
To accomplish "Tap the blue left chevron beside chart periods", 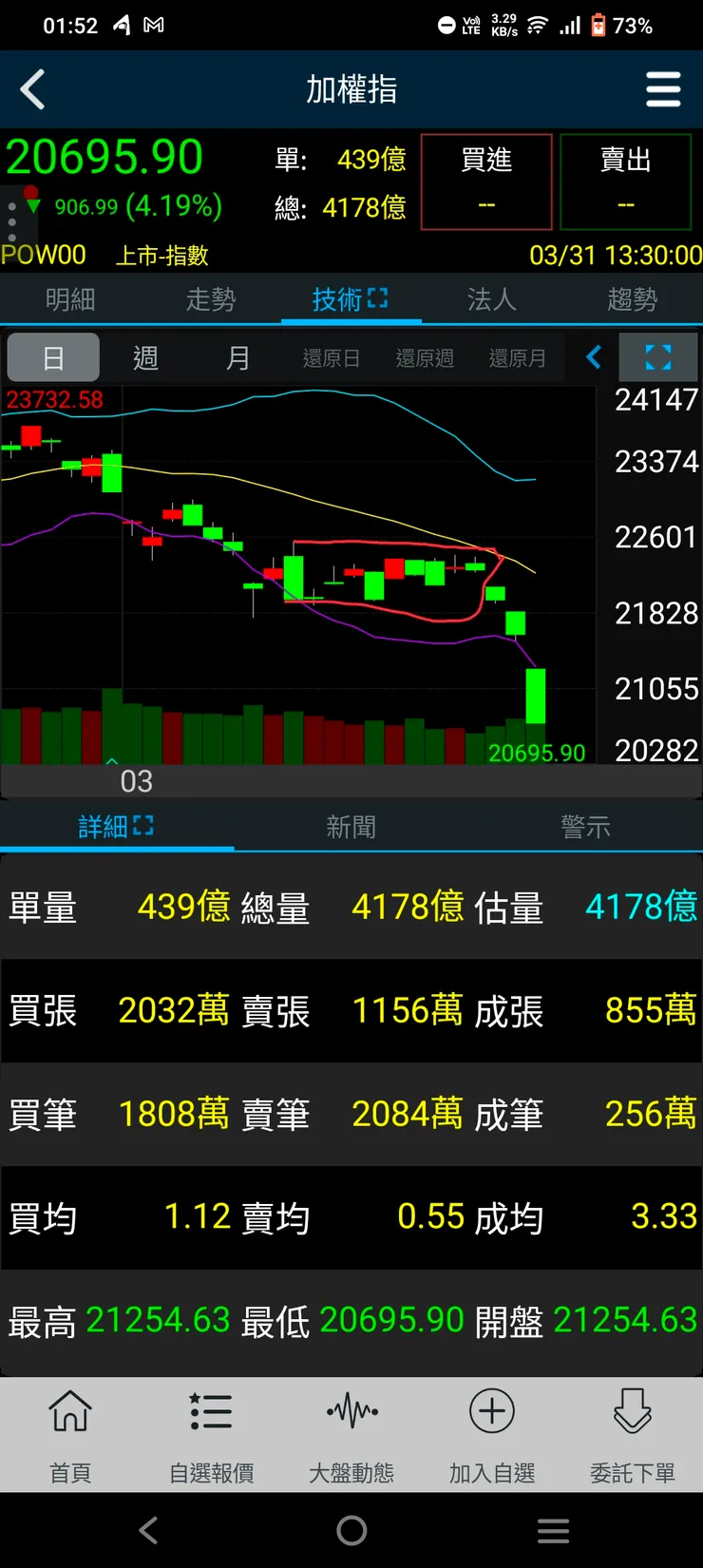I will [594, 358].
